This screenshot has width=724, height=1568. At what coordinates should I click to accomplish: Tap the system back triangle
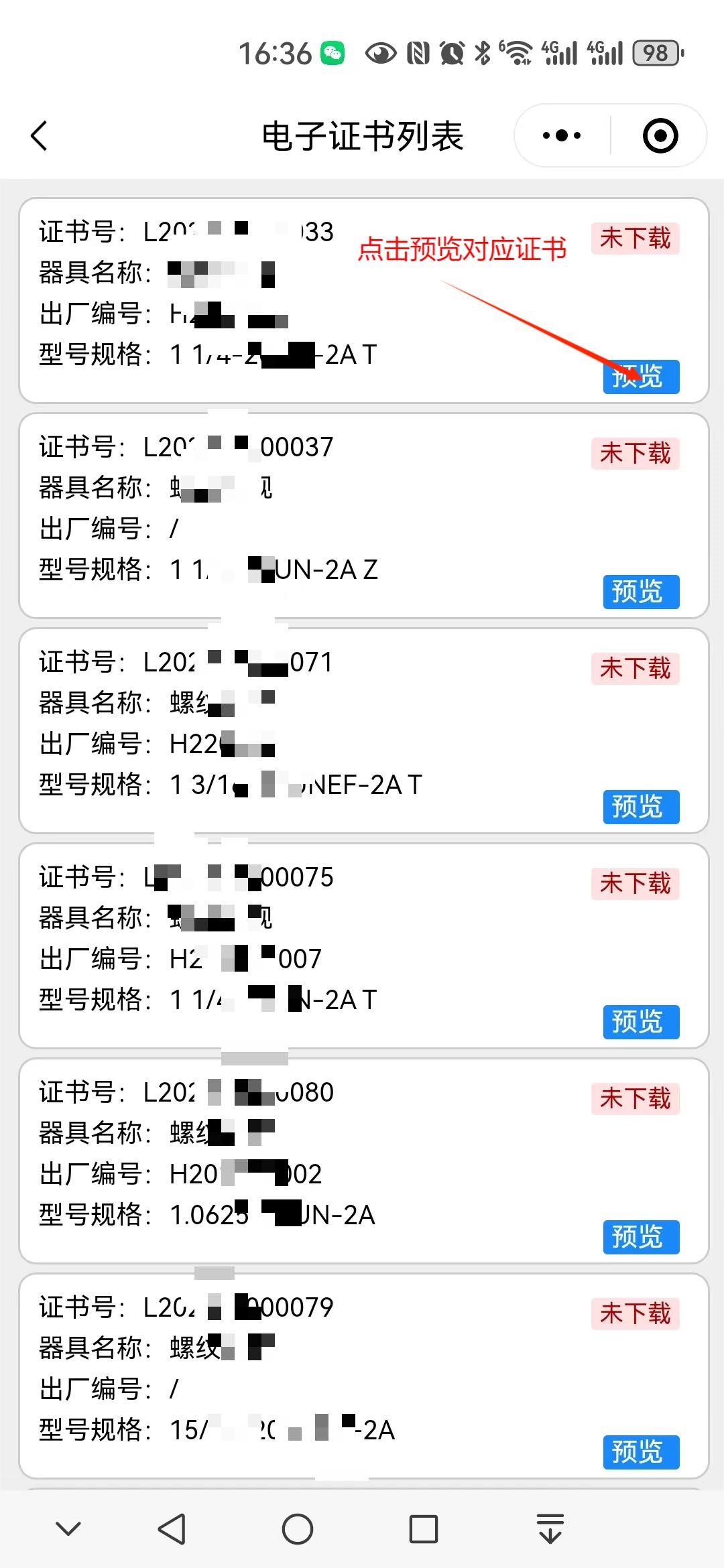coord(172,1529)
